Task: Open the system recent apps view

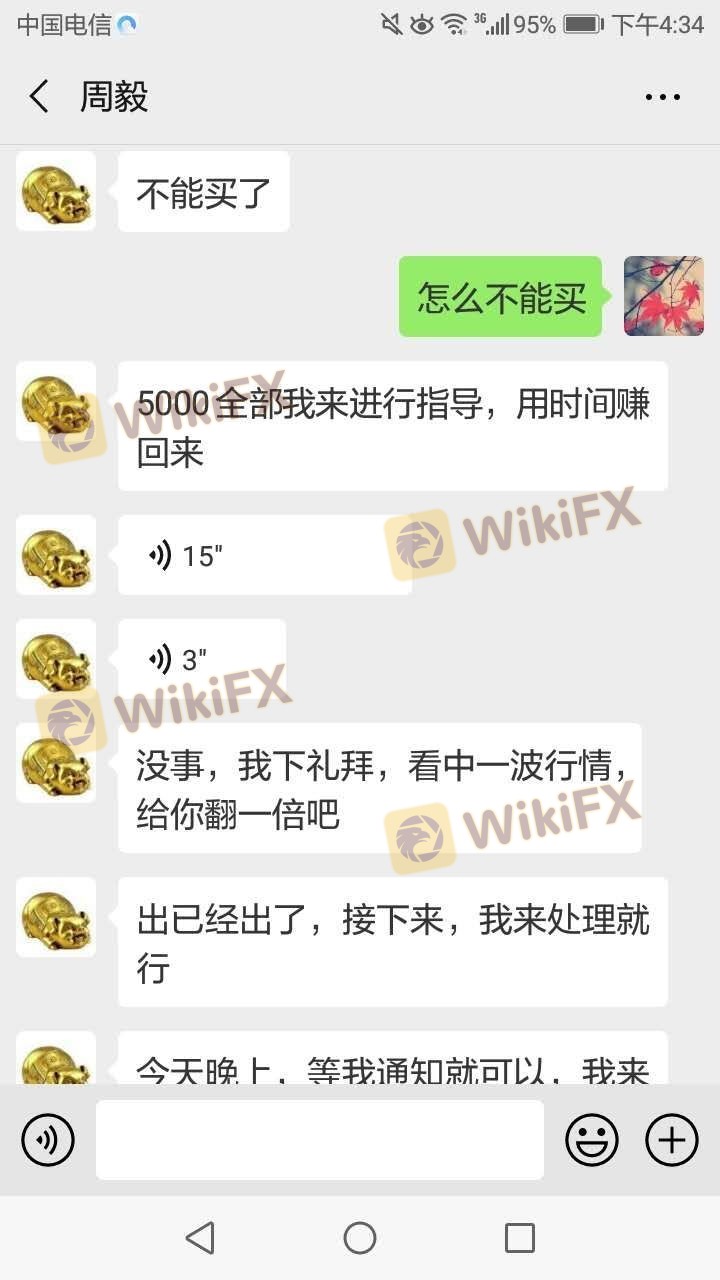Action: pyautogui.click(x=520, y=1238)
